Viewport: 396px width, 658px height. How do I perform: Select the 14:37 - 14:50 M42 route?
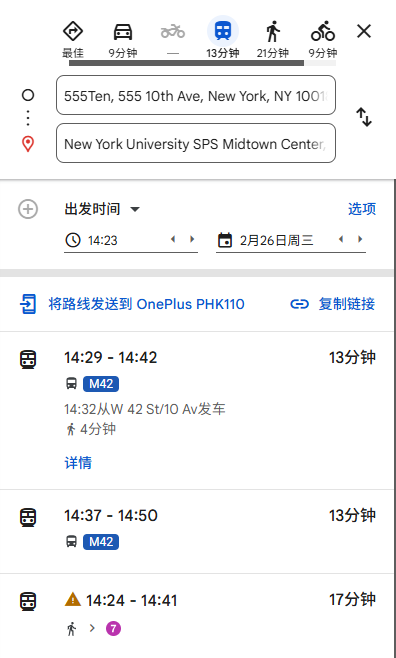tap(198, 531)
